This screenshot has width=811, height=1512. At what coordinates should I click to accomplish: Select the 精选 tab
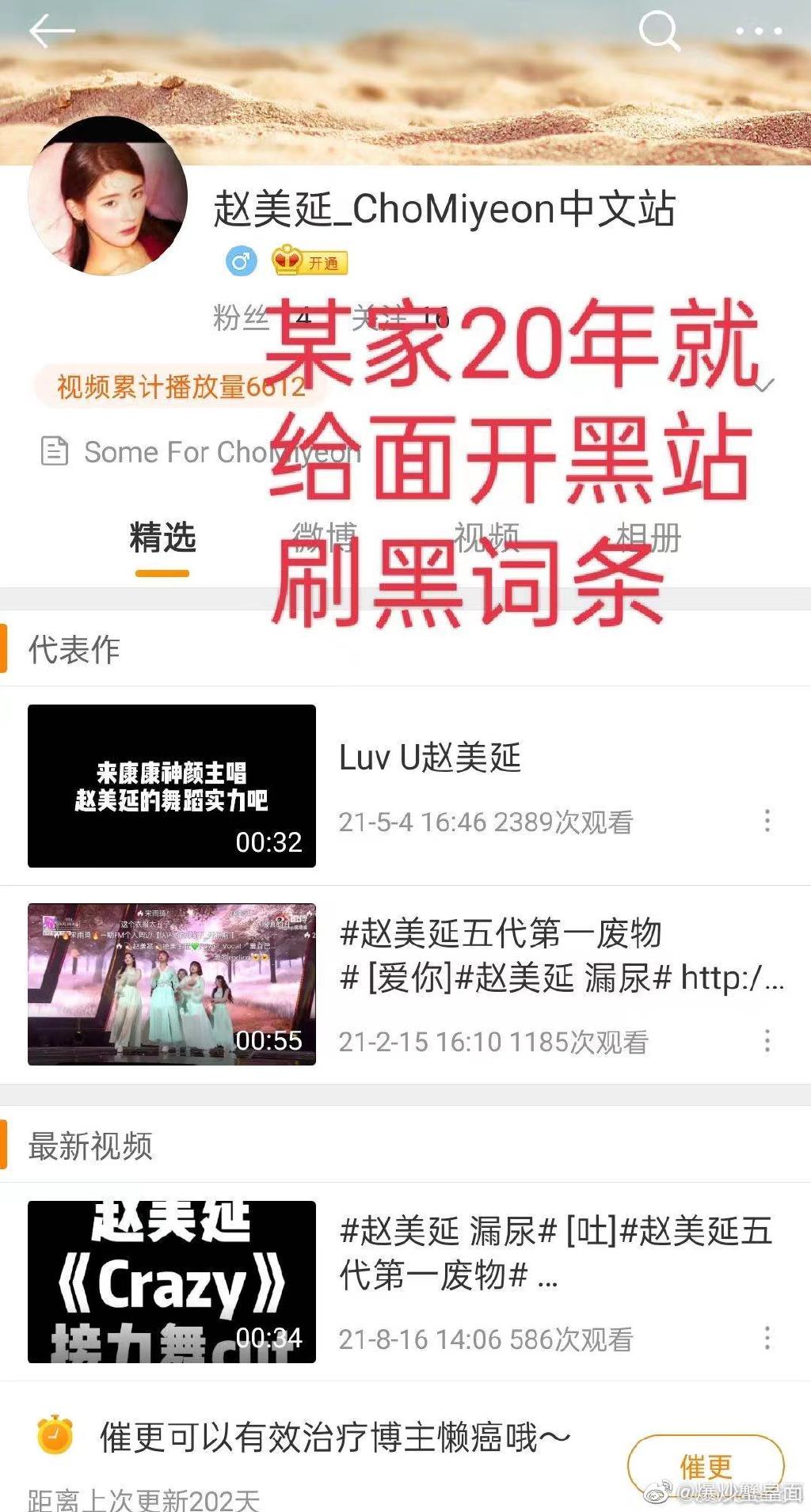[162, 538]
